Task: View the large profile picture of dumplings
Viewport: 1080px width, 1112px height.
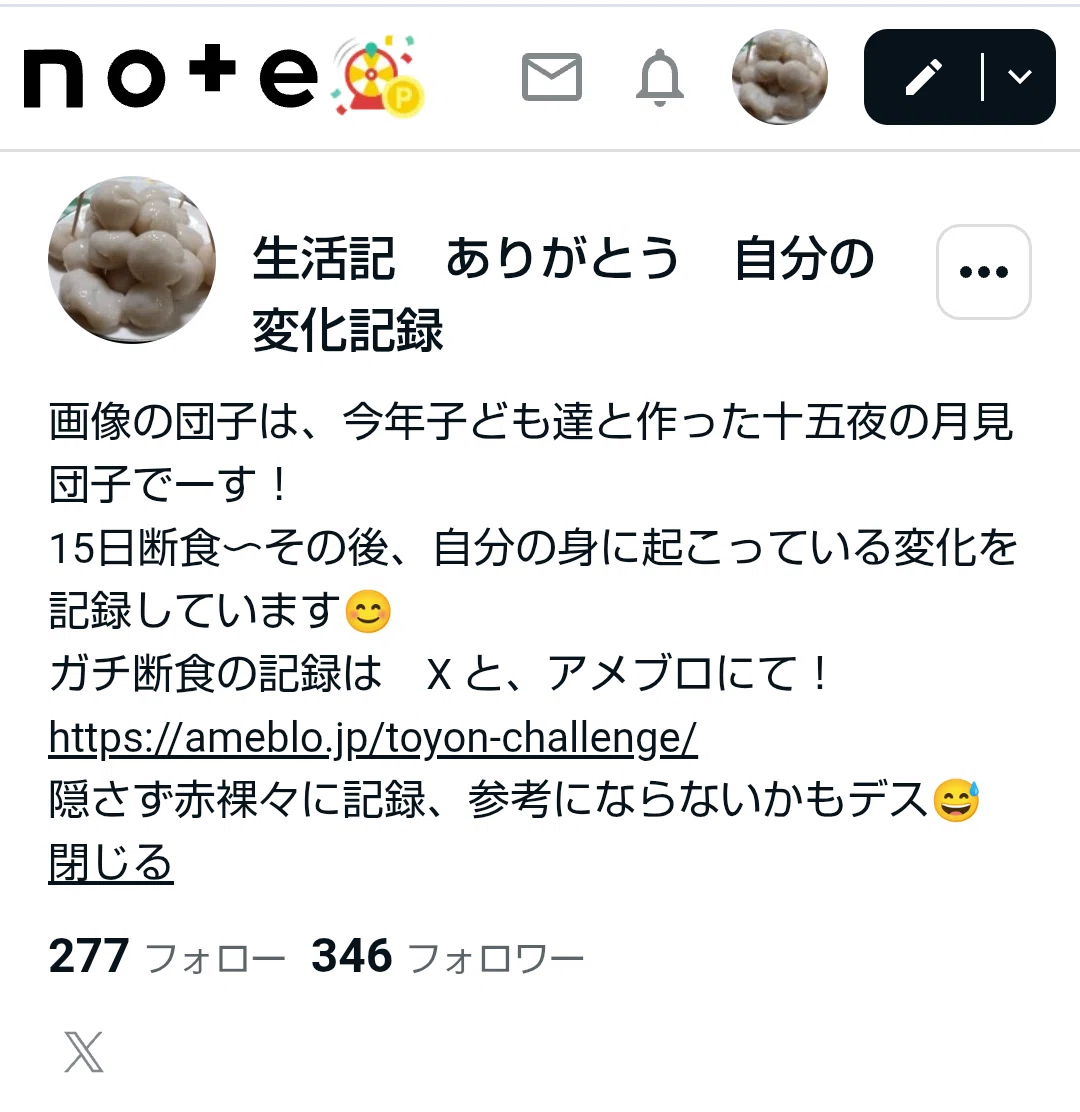Action: 132,260
